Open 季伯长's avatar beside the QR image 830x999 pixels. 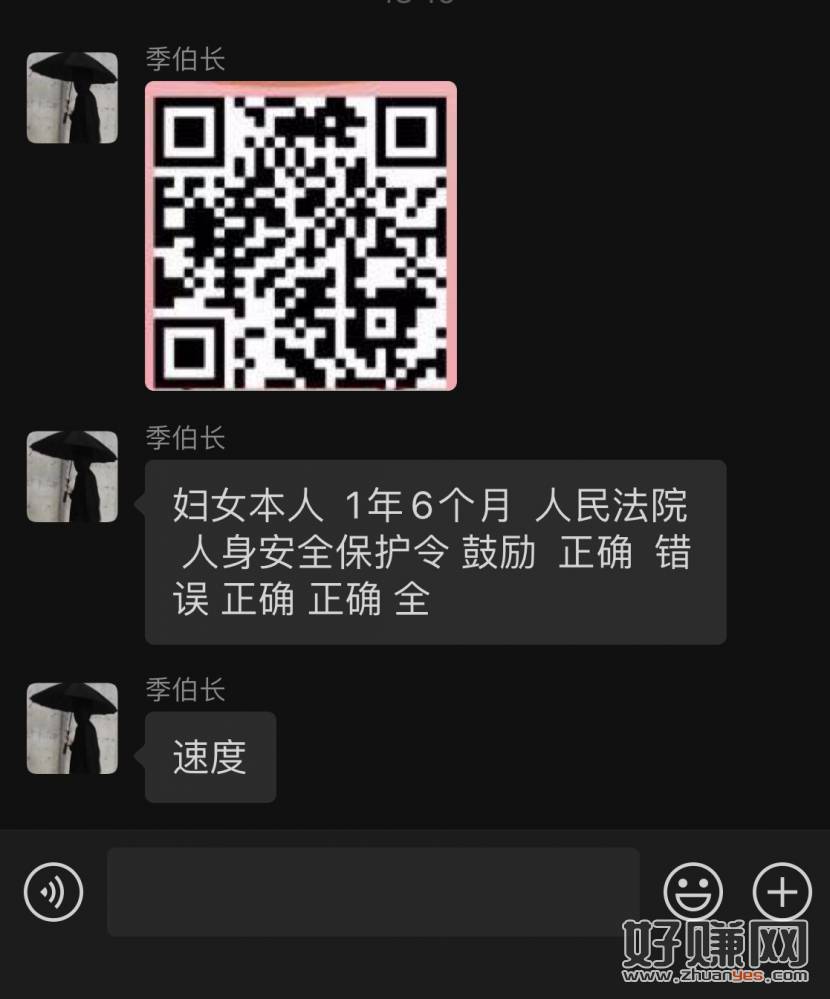click(x=72, y=98)
